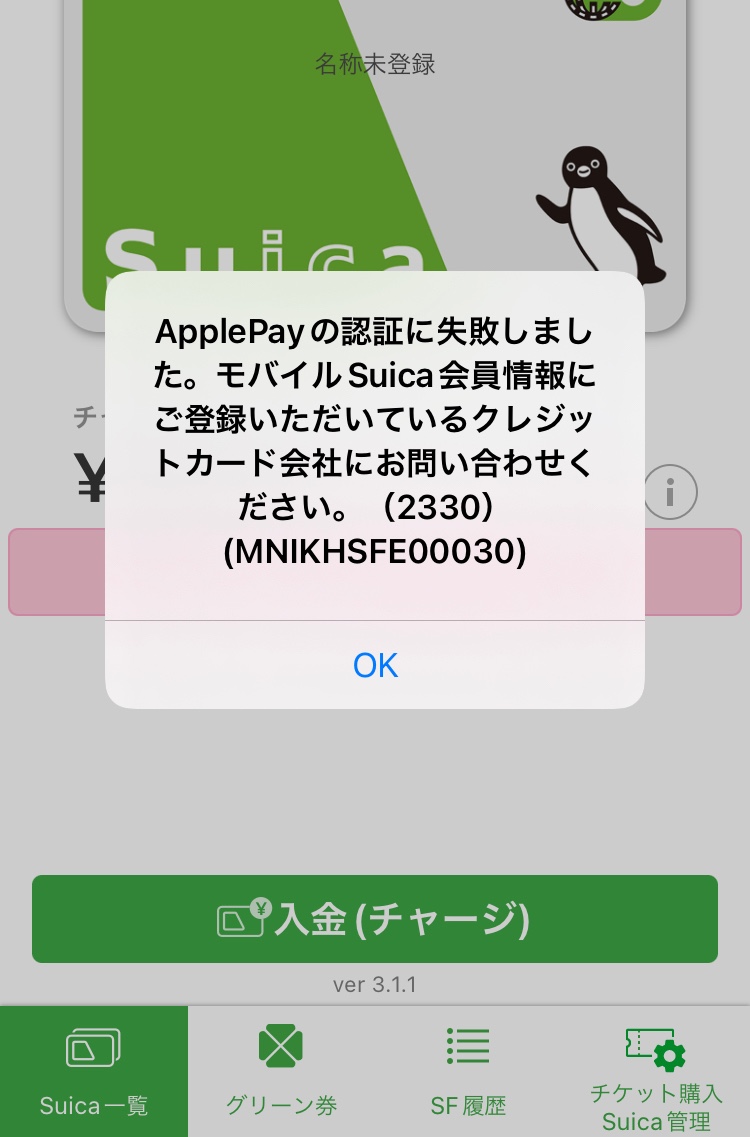The width and height of the screenshot is (750, 1137).
Task: Dismiss the ApplePay error with OK
Action: coord(375,665)
